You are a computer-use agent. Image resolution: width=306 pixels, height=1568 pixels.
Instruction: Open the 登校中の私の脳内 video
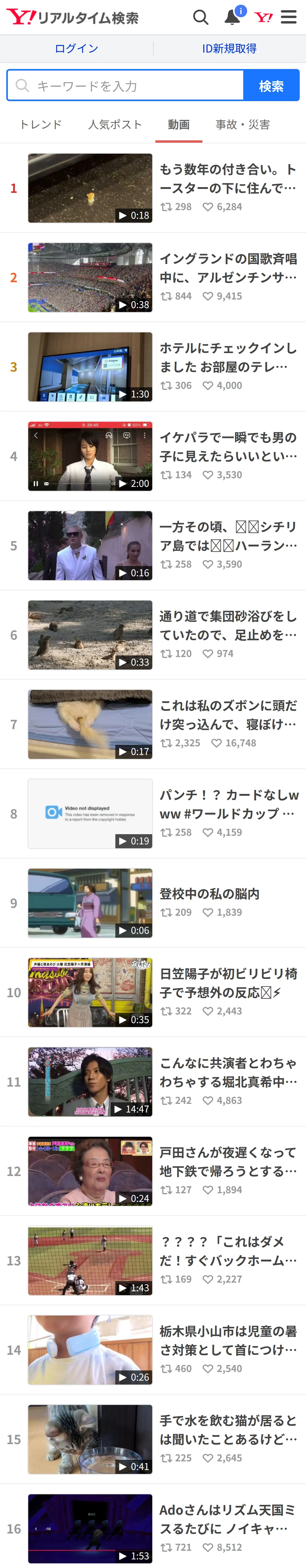click(153, 903)
